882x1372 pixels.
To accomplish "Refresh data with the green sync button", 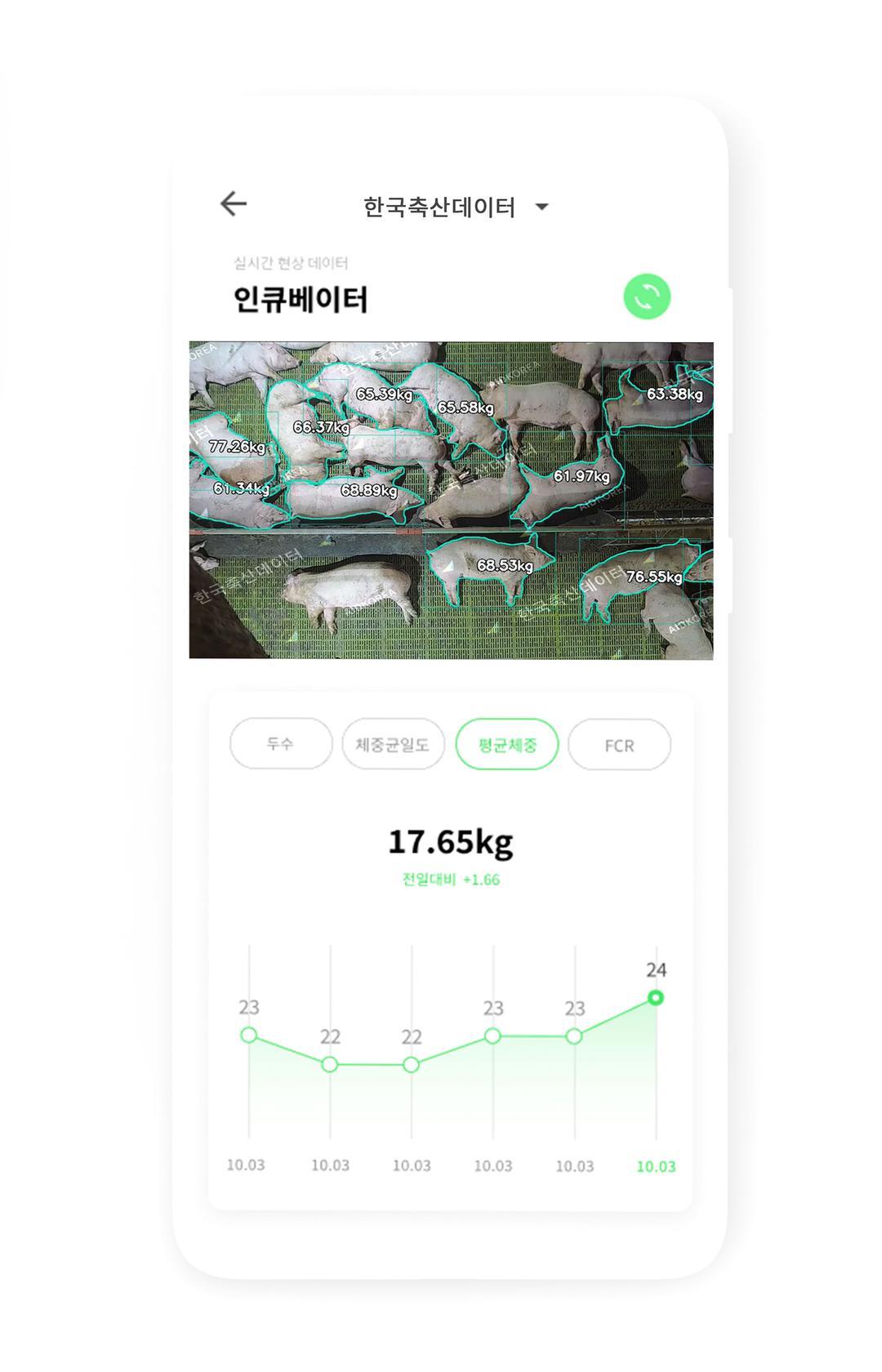I will pos(647,296).
